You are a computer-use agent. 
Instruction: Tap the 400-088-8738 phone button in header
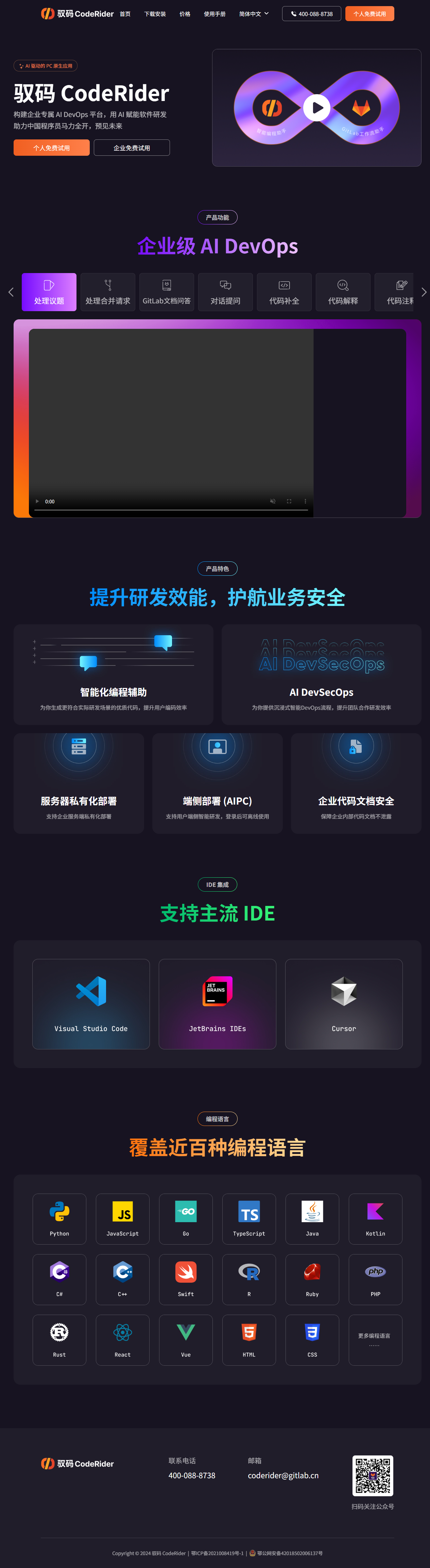tap(311, 14)
